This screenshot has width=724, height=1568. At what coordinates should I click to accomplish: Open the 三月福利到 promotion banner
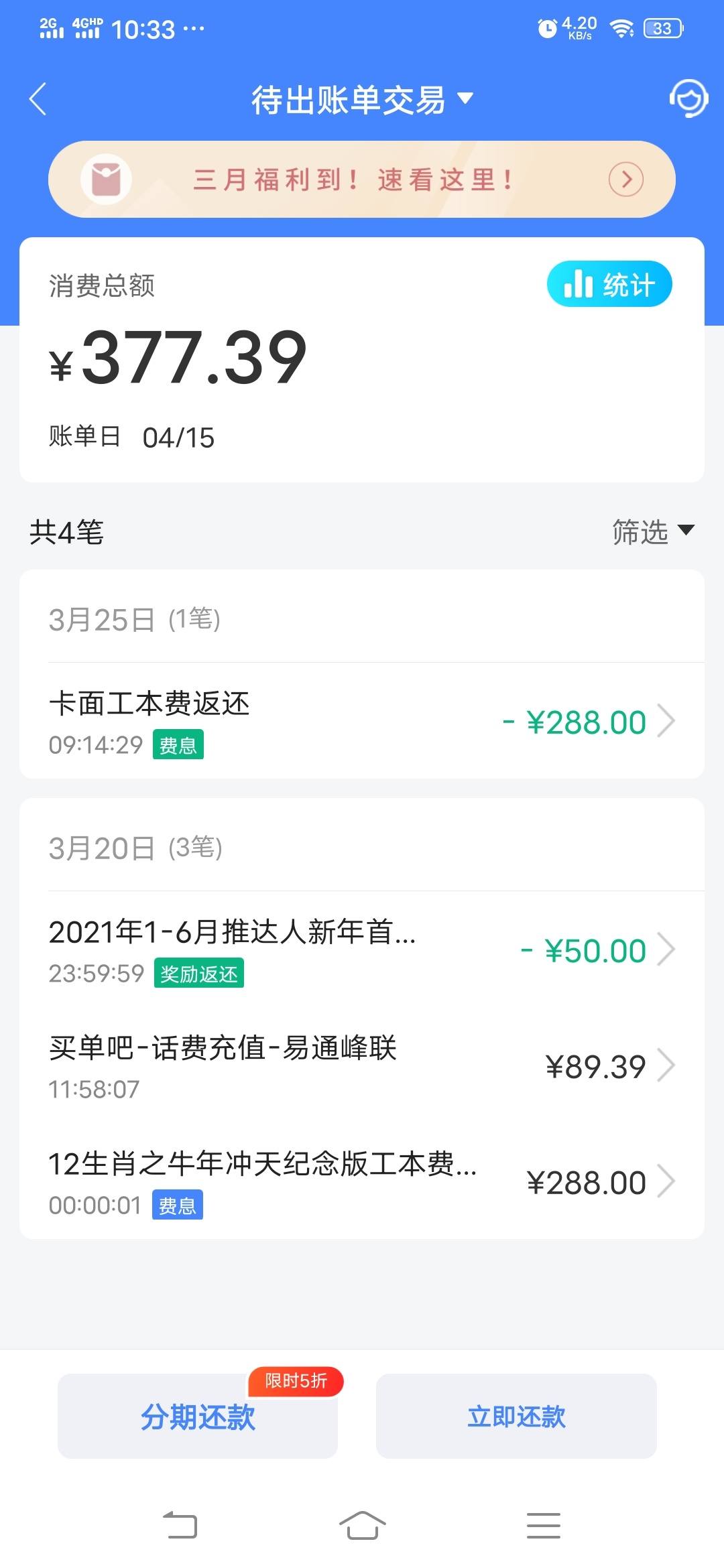pyautogui.click(x=362, y=180)
